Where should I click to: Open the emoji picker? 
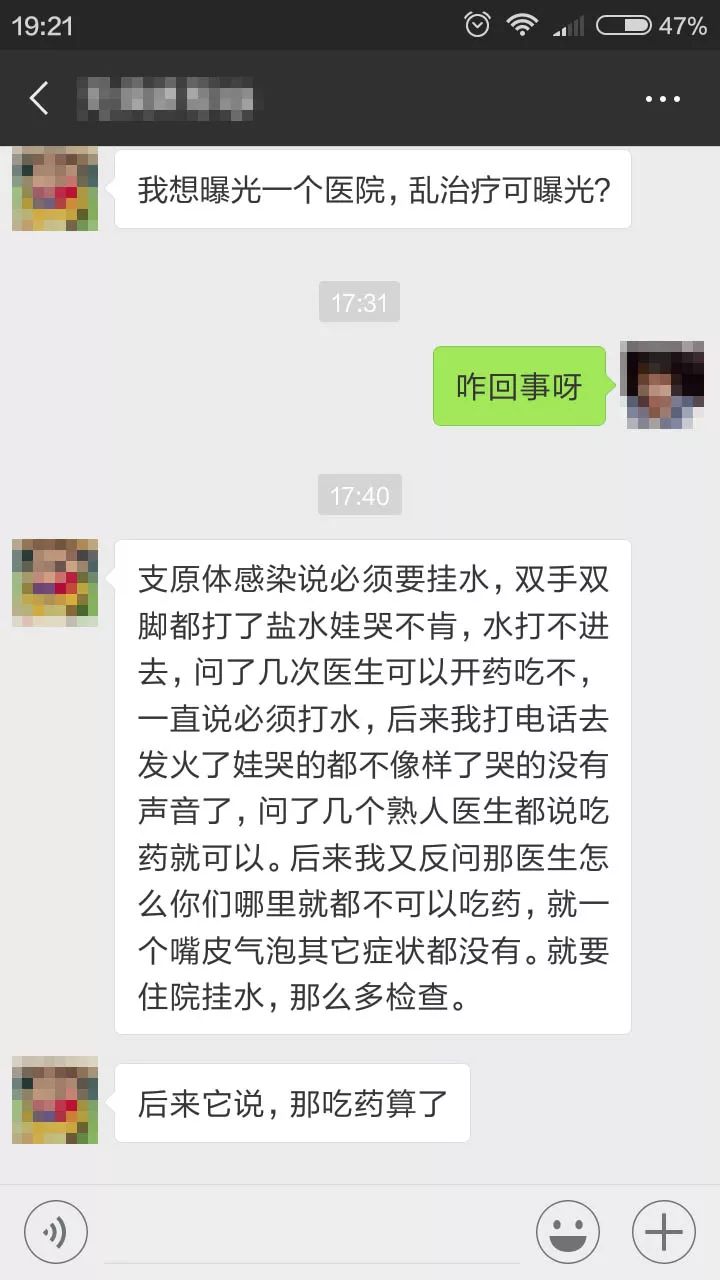point(567,1231)
